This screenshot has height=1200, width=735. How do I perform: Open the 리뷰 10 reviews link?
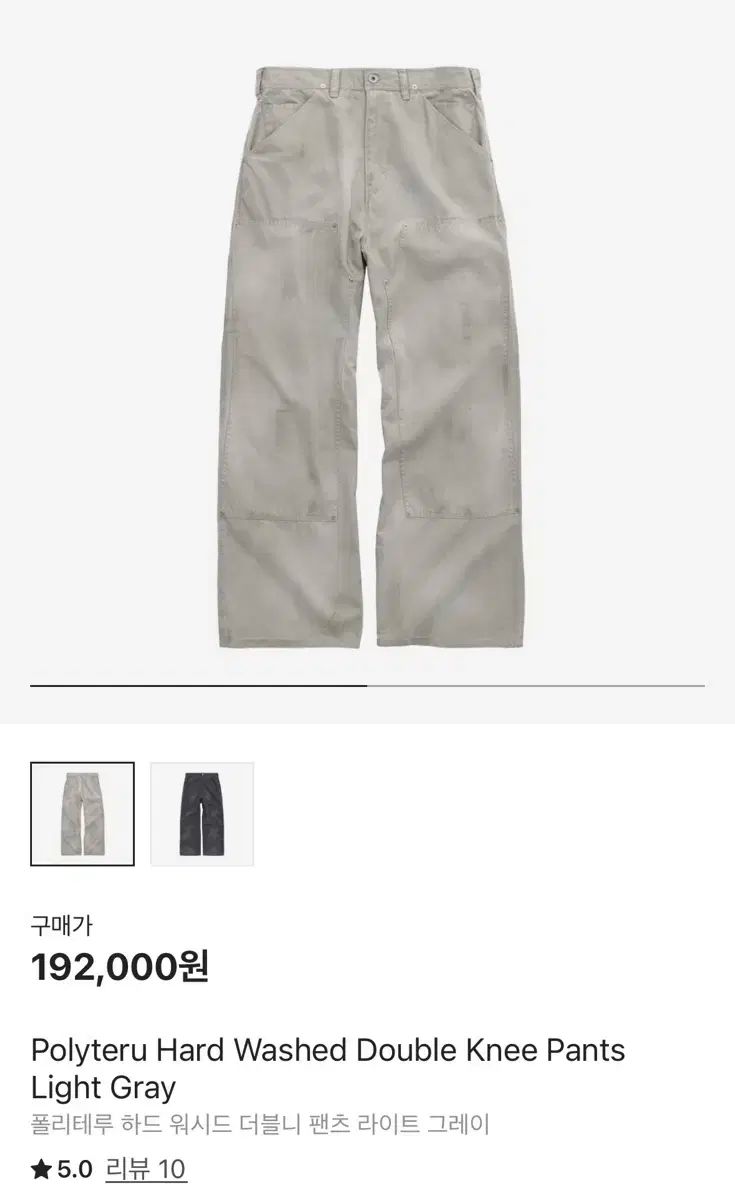[x=145, y=1169]
